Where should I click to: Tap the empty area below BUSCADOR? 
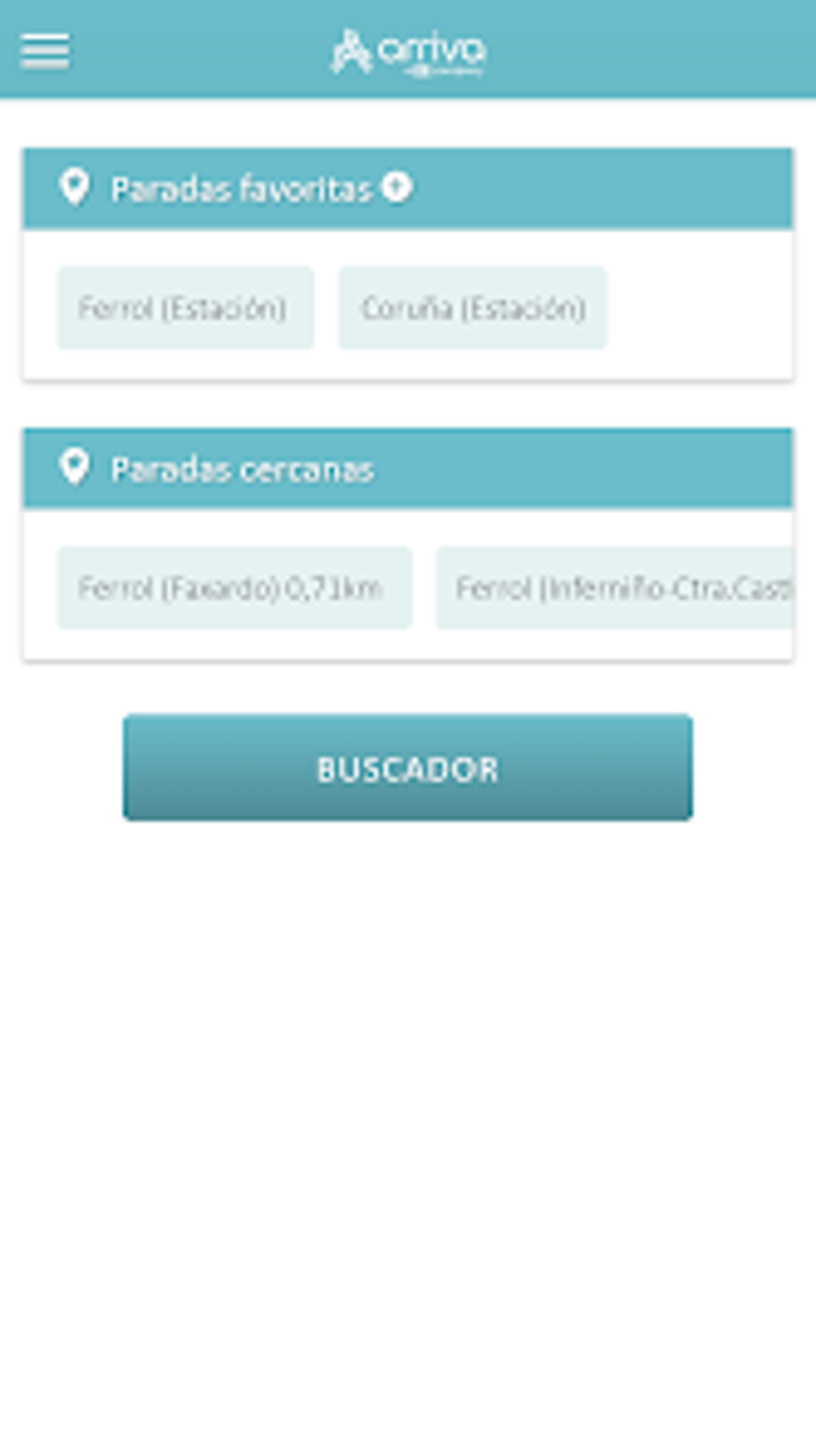[408, 1041]
